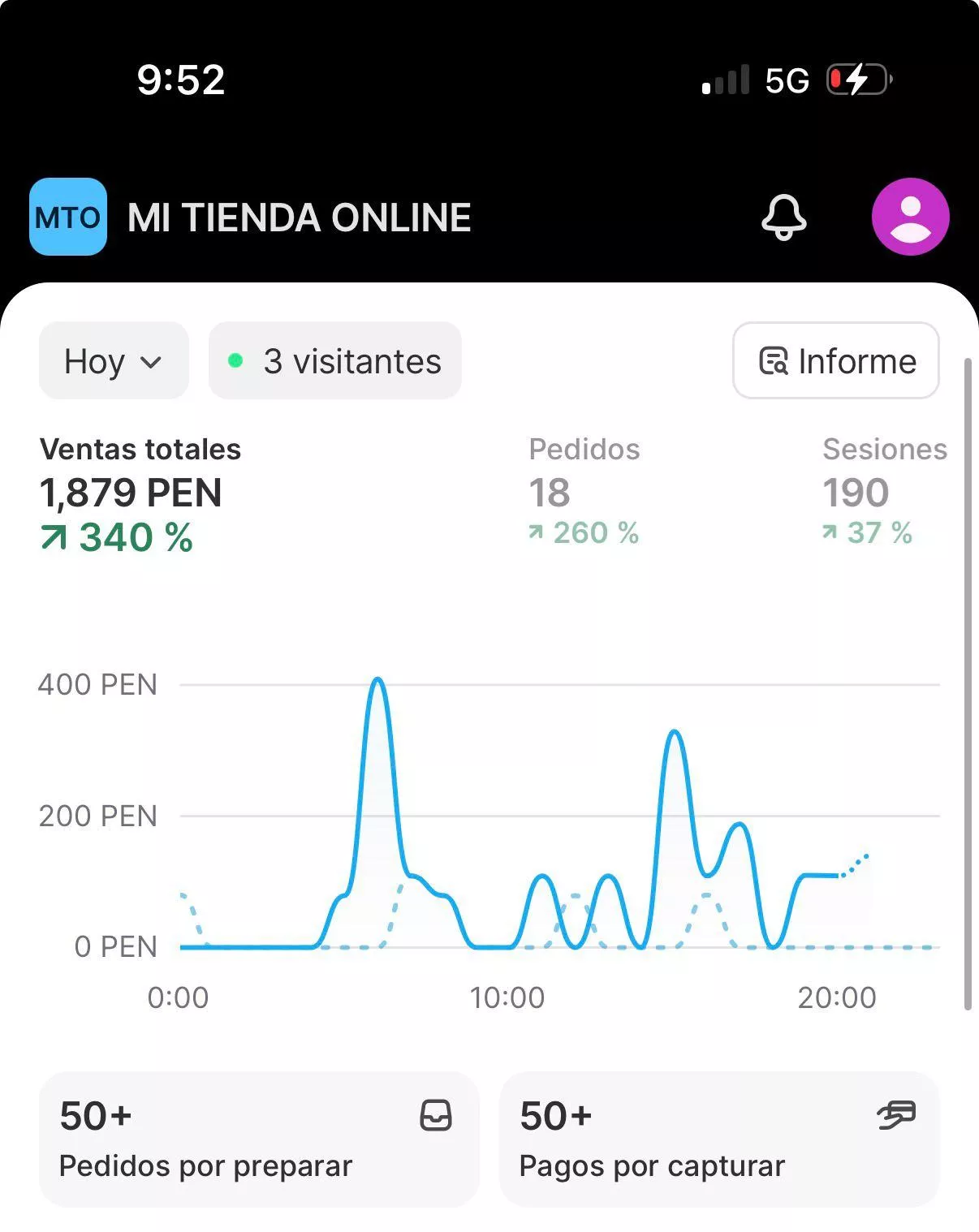Viewport: 979px width, 1232px height.
Task: Open the account profile avatar
Action: 910,217
